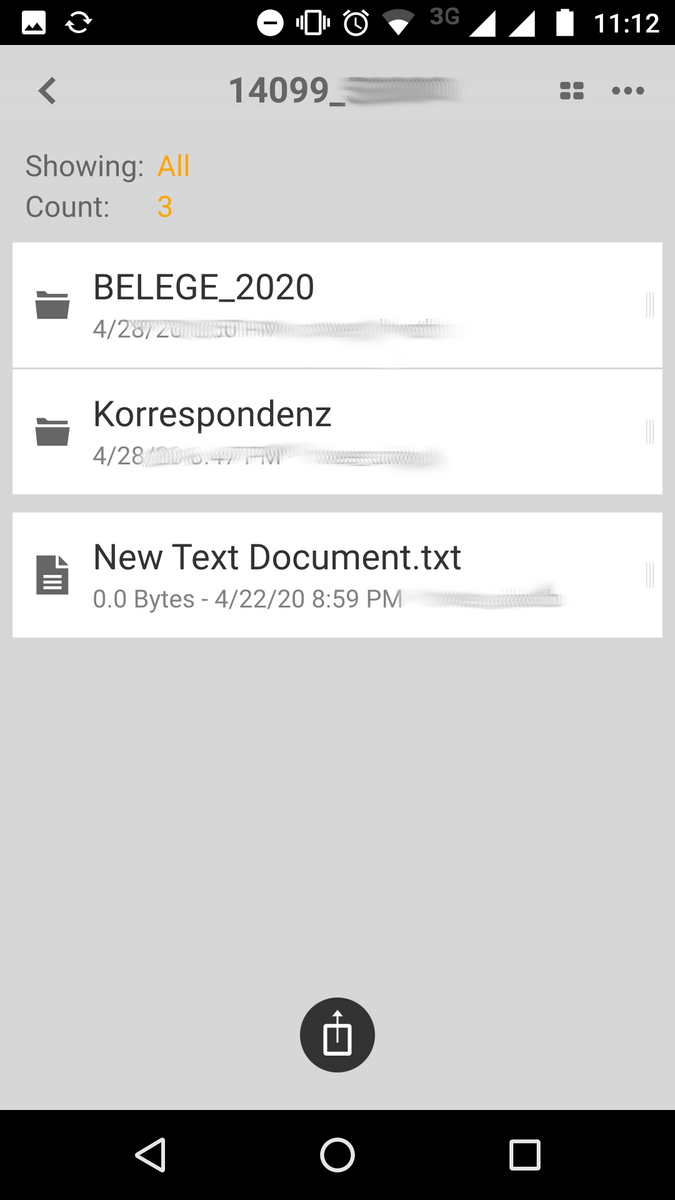Open the recent apps view

click(525, 1155)
